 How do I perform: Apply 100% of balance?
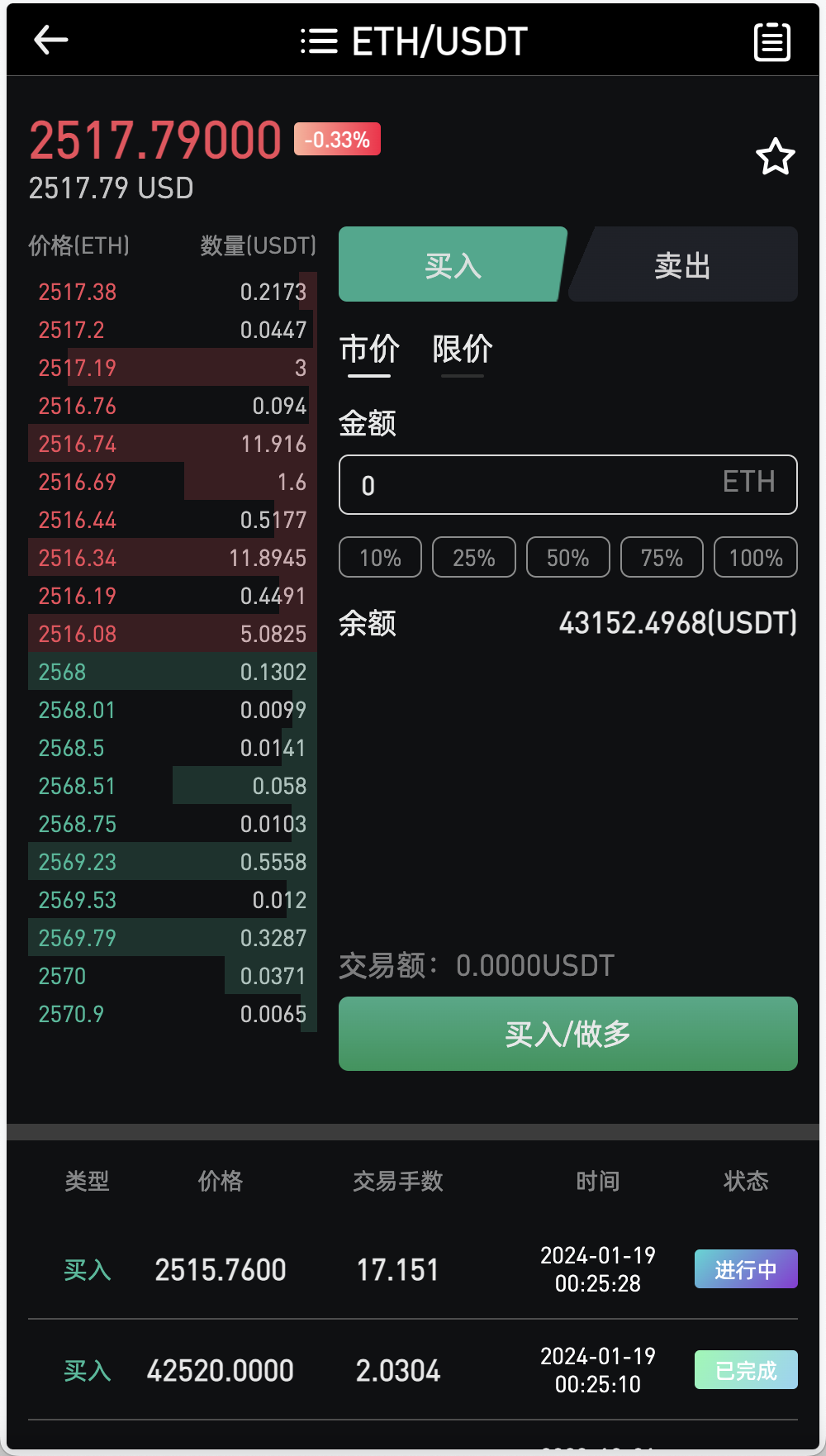pyautogui.click(x=755, y=557)
